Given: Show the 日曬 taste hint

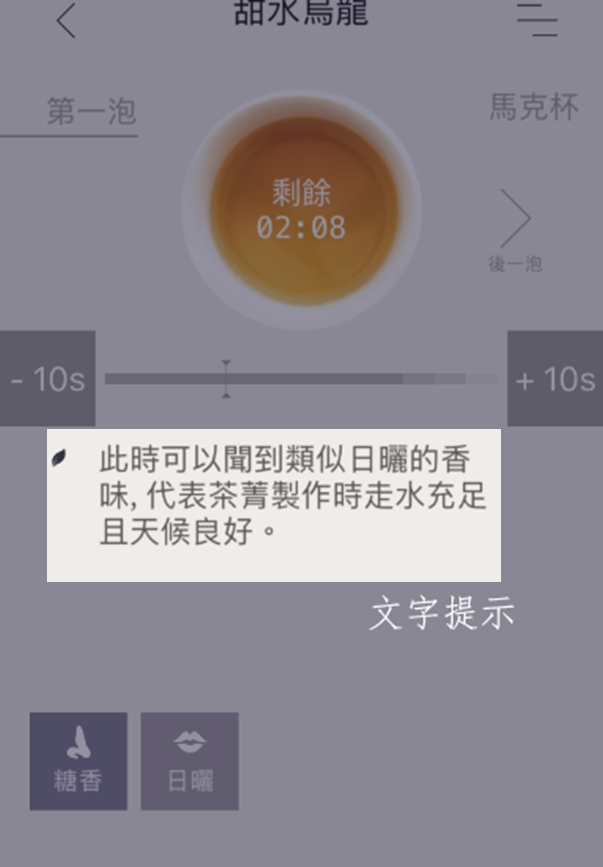Looking at the screenshot, I should click(190, 761).
